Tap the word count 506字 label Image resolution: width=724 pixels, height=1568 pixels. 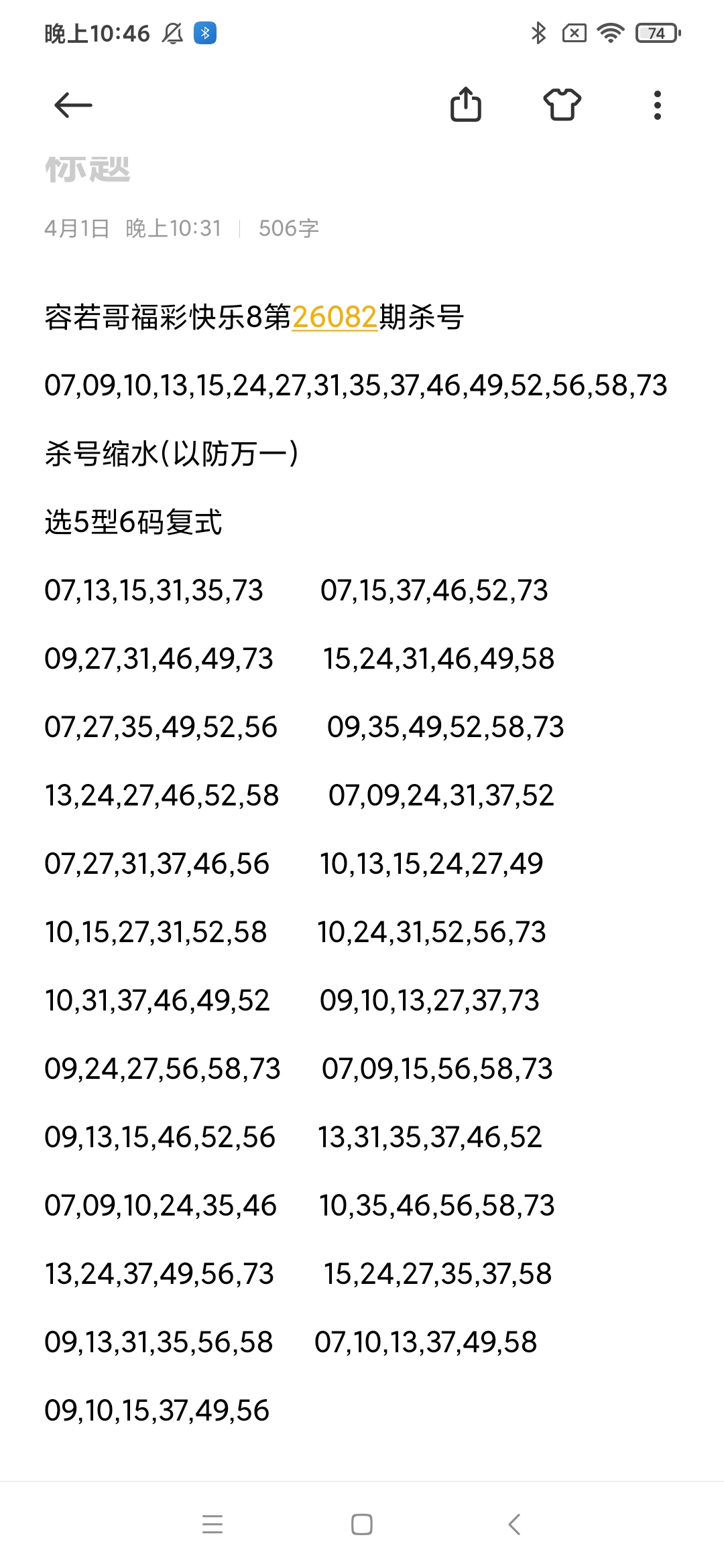coord(290,228)
